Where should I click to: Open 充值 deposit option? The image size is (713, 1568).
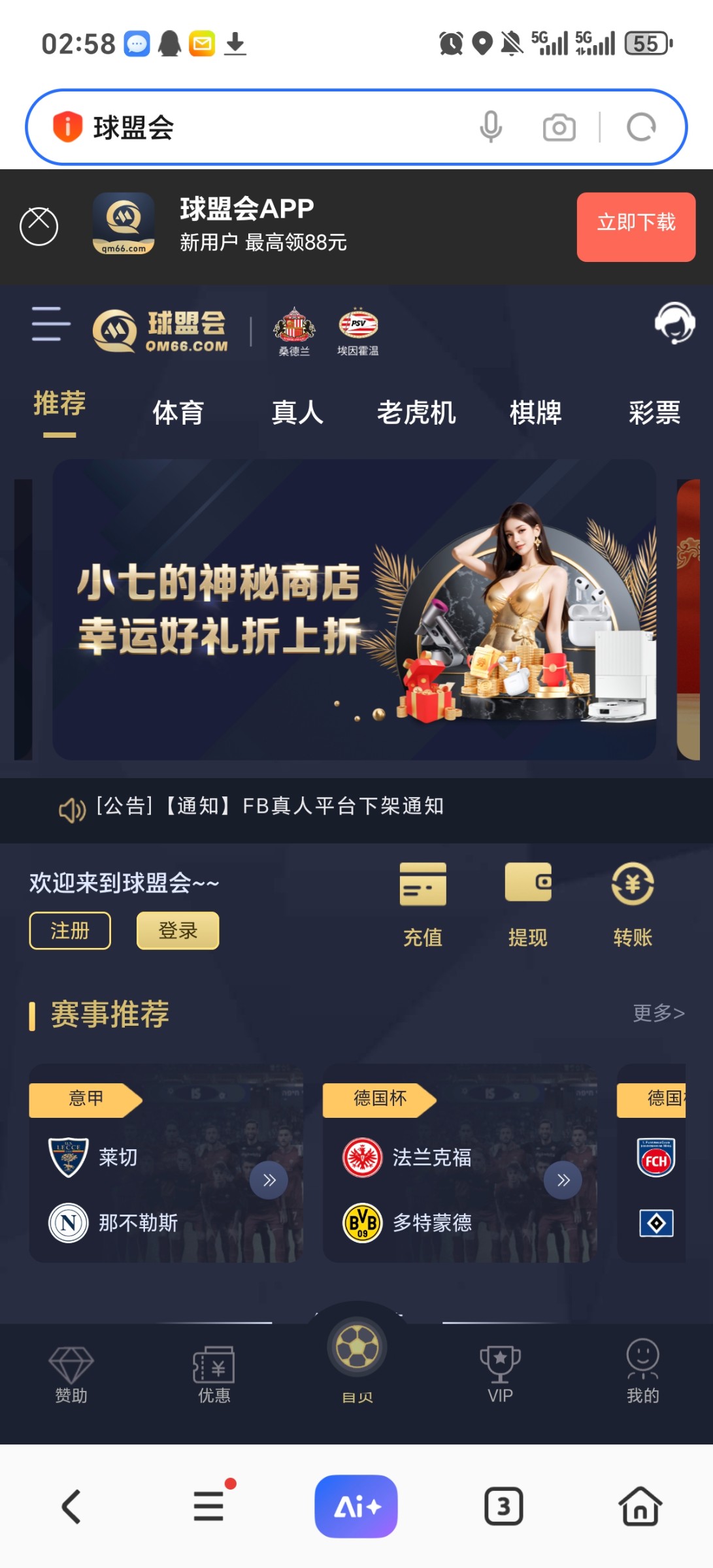tap(423, 904)
